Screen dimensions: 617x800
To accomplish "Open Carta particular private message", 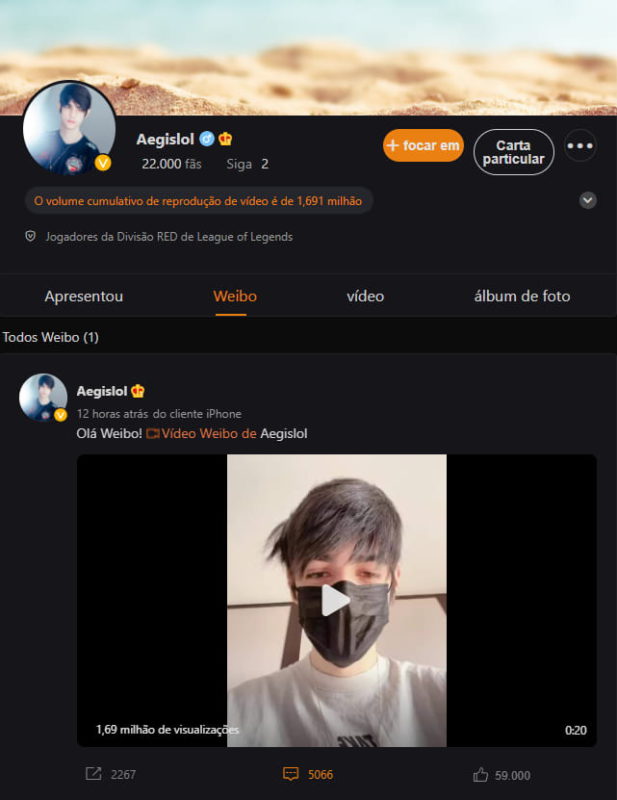I will pyautogui.click(x=513, y=152).
